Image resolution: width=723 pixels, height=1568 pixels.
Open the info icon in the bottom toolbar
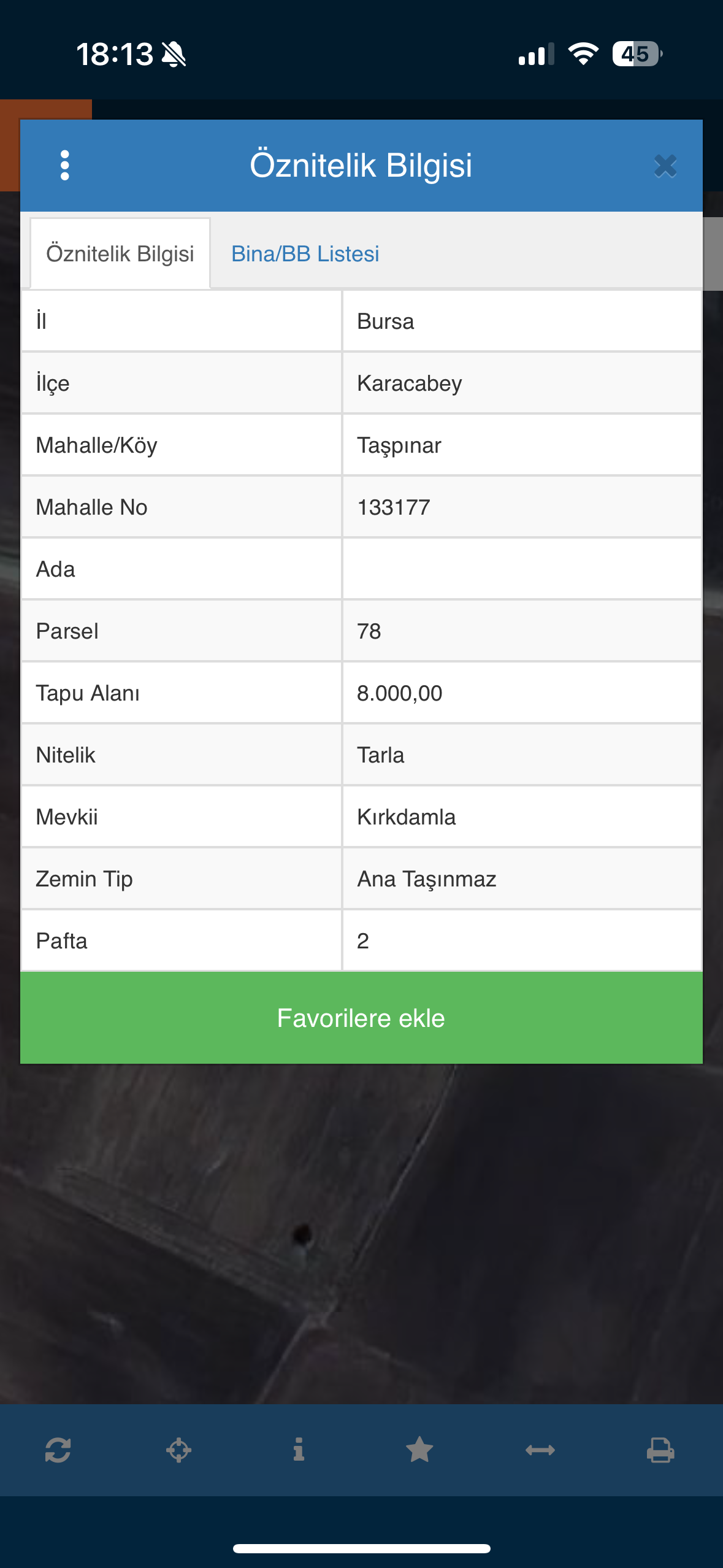299,1450
